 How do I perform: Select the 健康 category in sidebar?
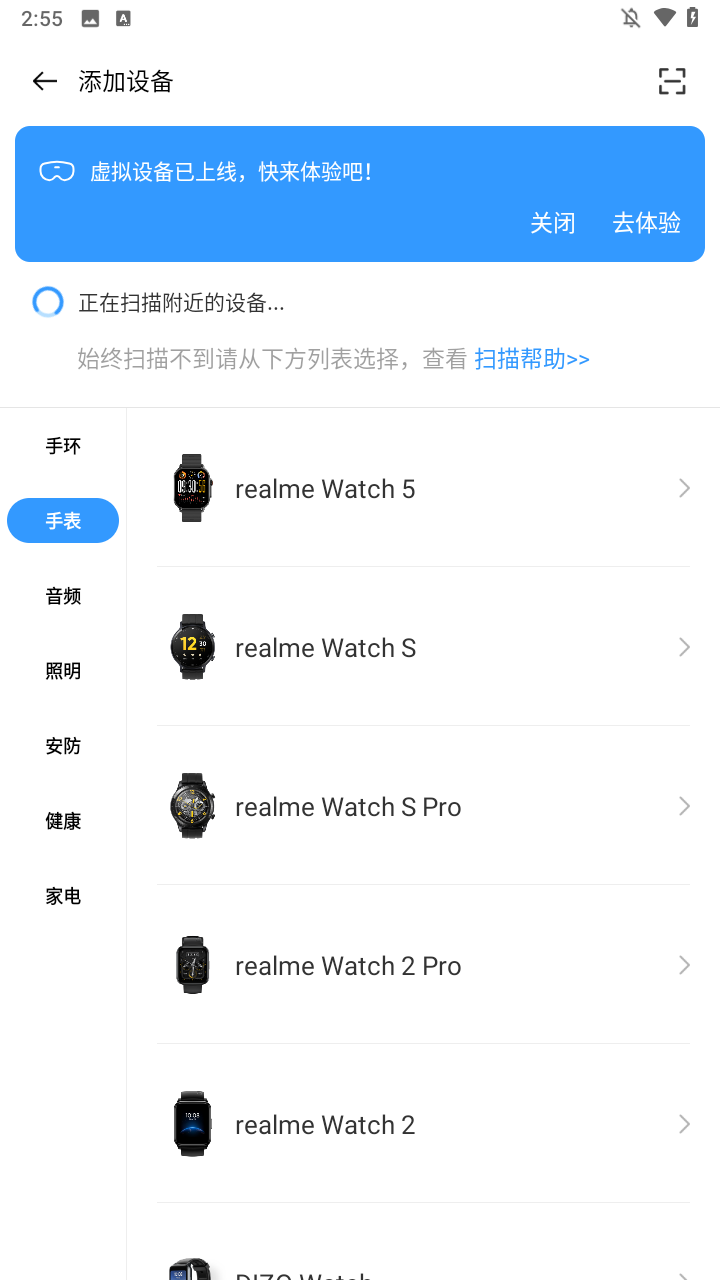63,820
